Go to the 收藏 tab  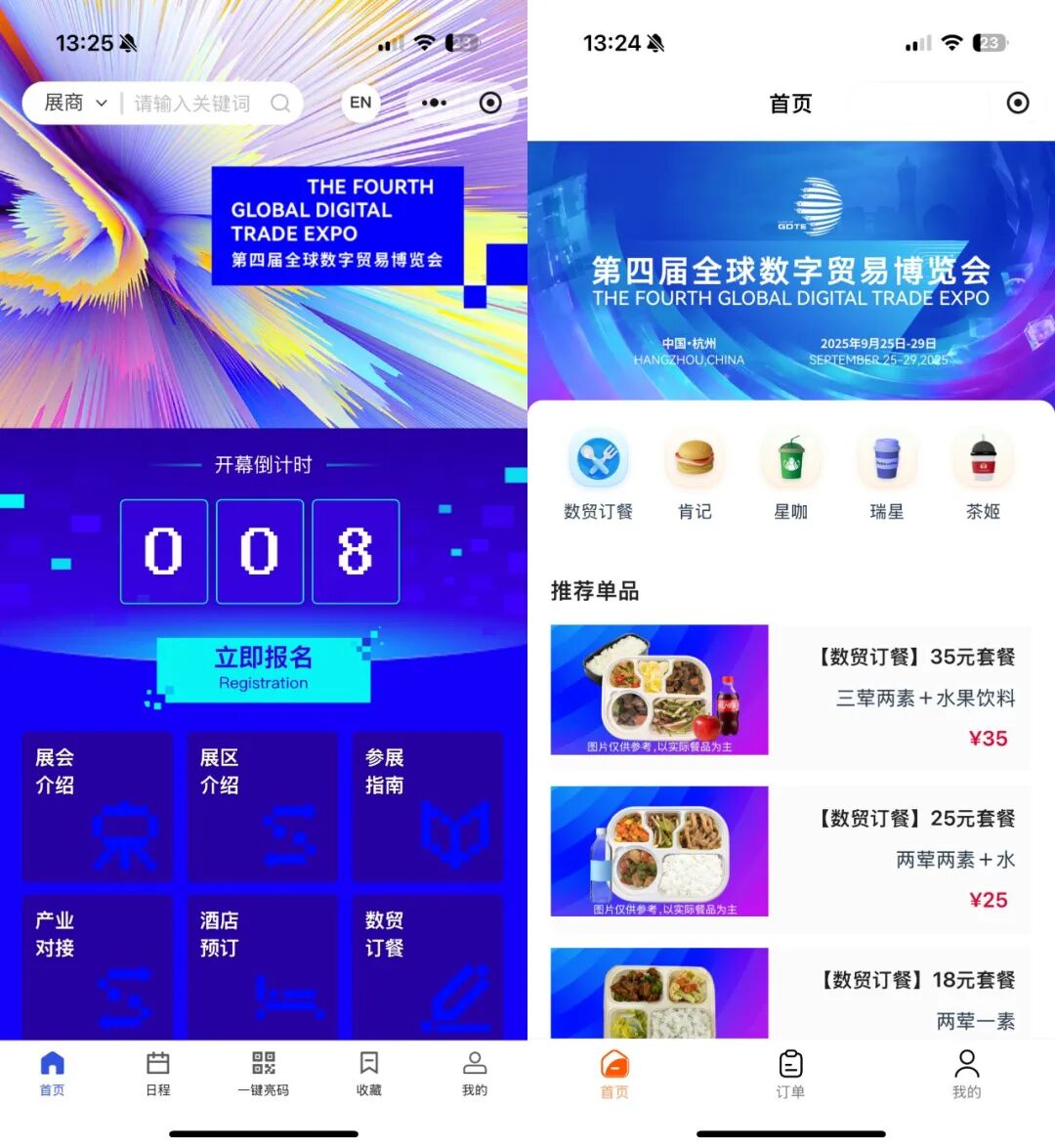369,1073
